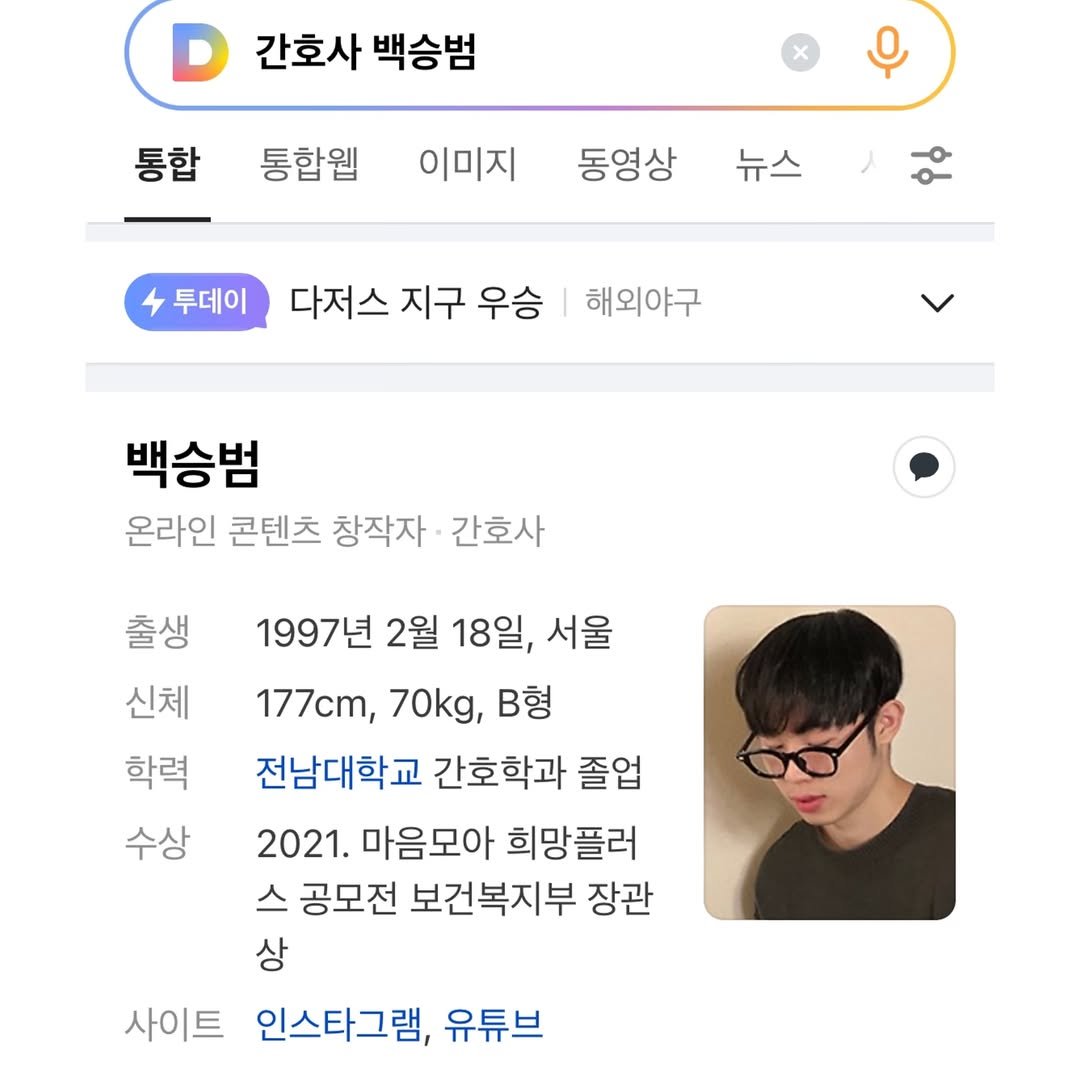Visit the 인스타그램 link
This screenshot has width=1080, height=1080.
(x=339, y=1025)
